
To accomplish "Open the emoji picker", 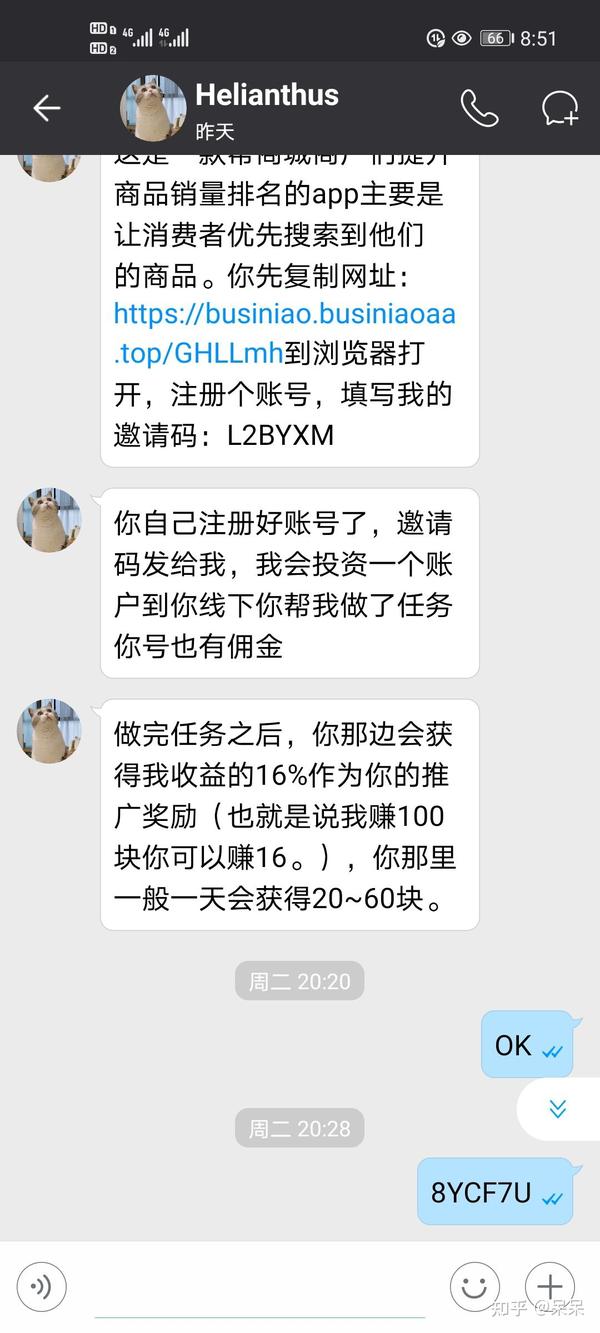I will 474,1287.
